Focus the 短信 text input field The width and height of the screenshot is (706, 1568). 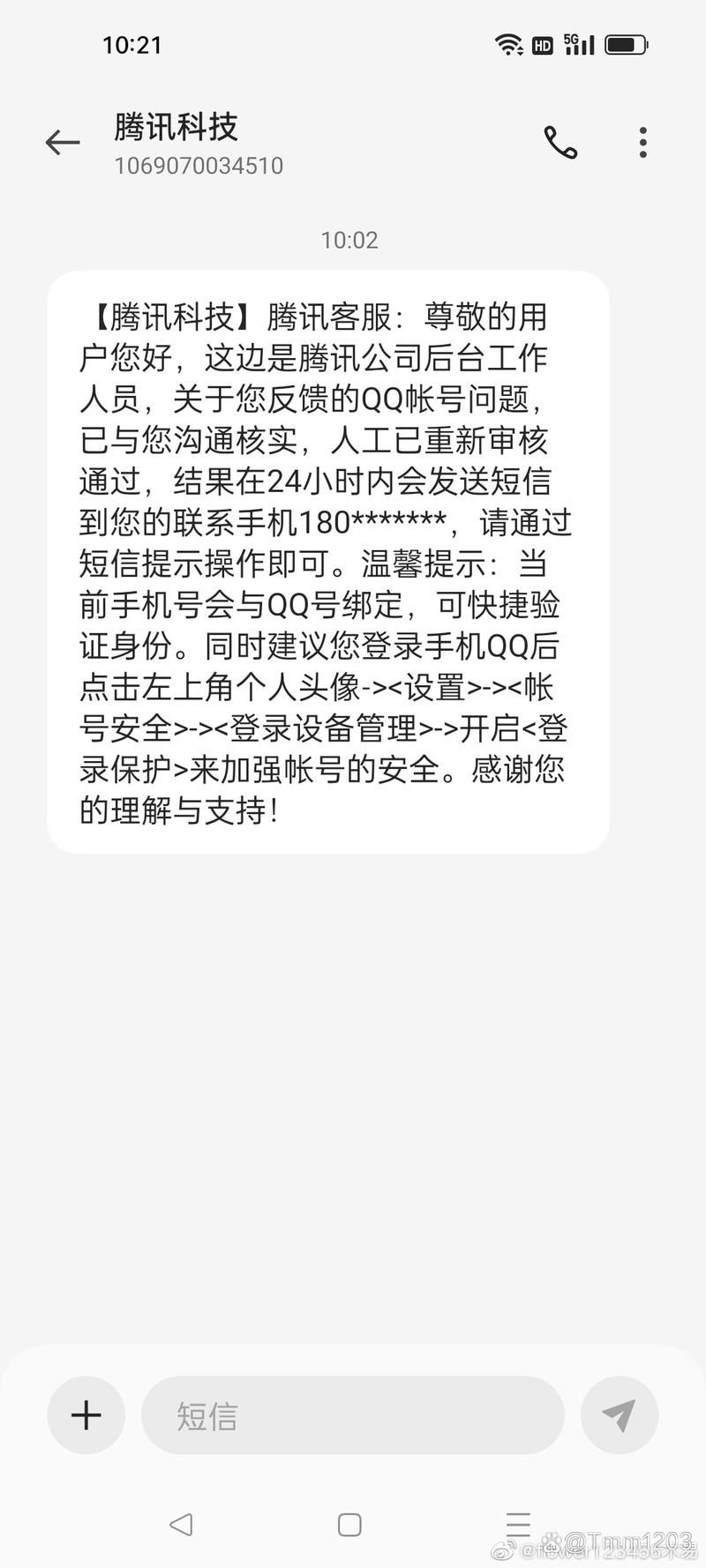pos(353,1415)
